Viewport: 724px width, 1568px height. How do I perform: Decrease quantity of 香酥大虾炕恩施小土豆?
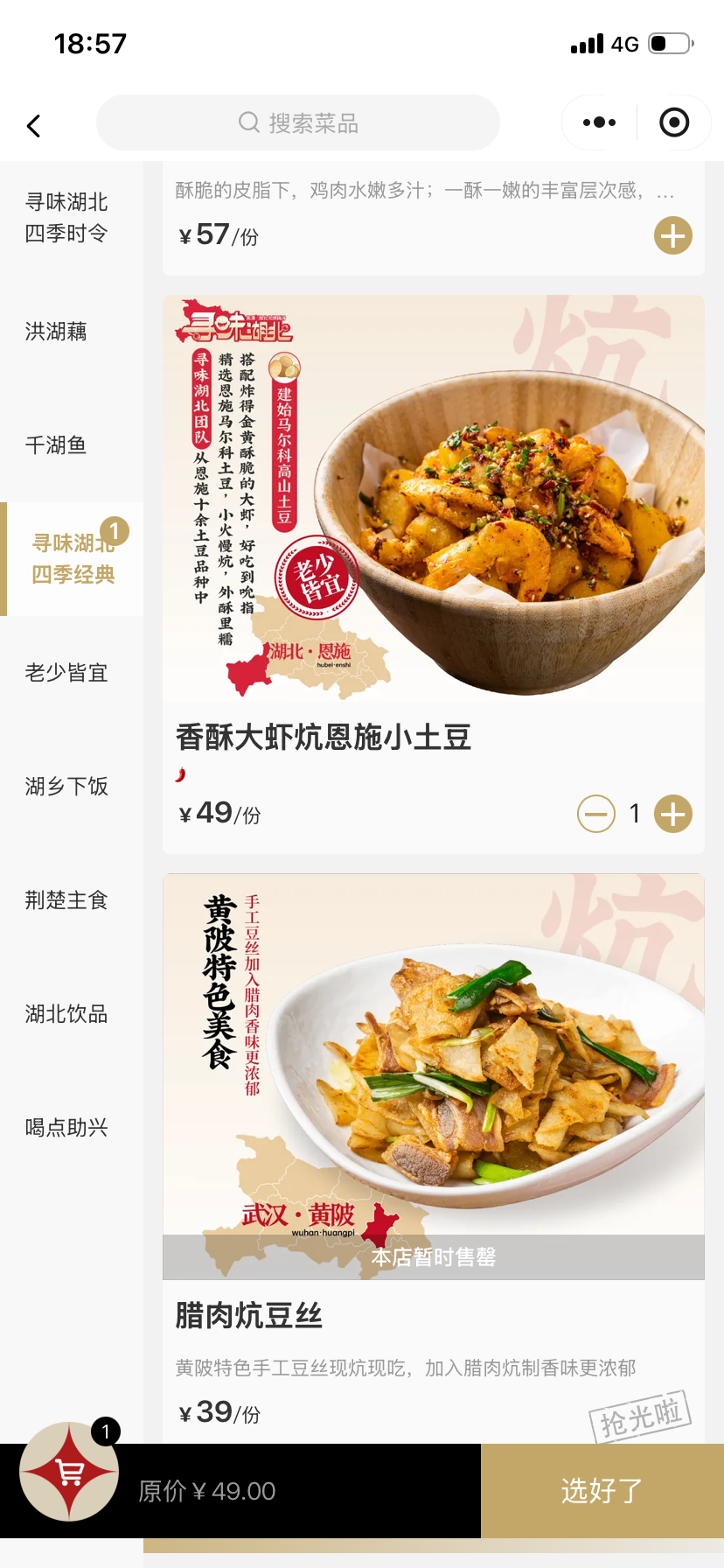pos(596,815)
